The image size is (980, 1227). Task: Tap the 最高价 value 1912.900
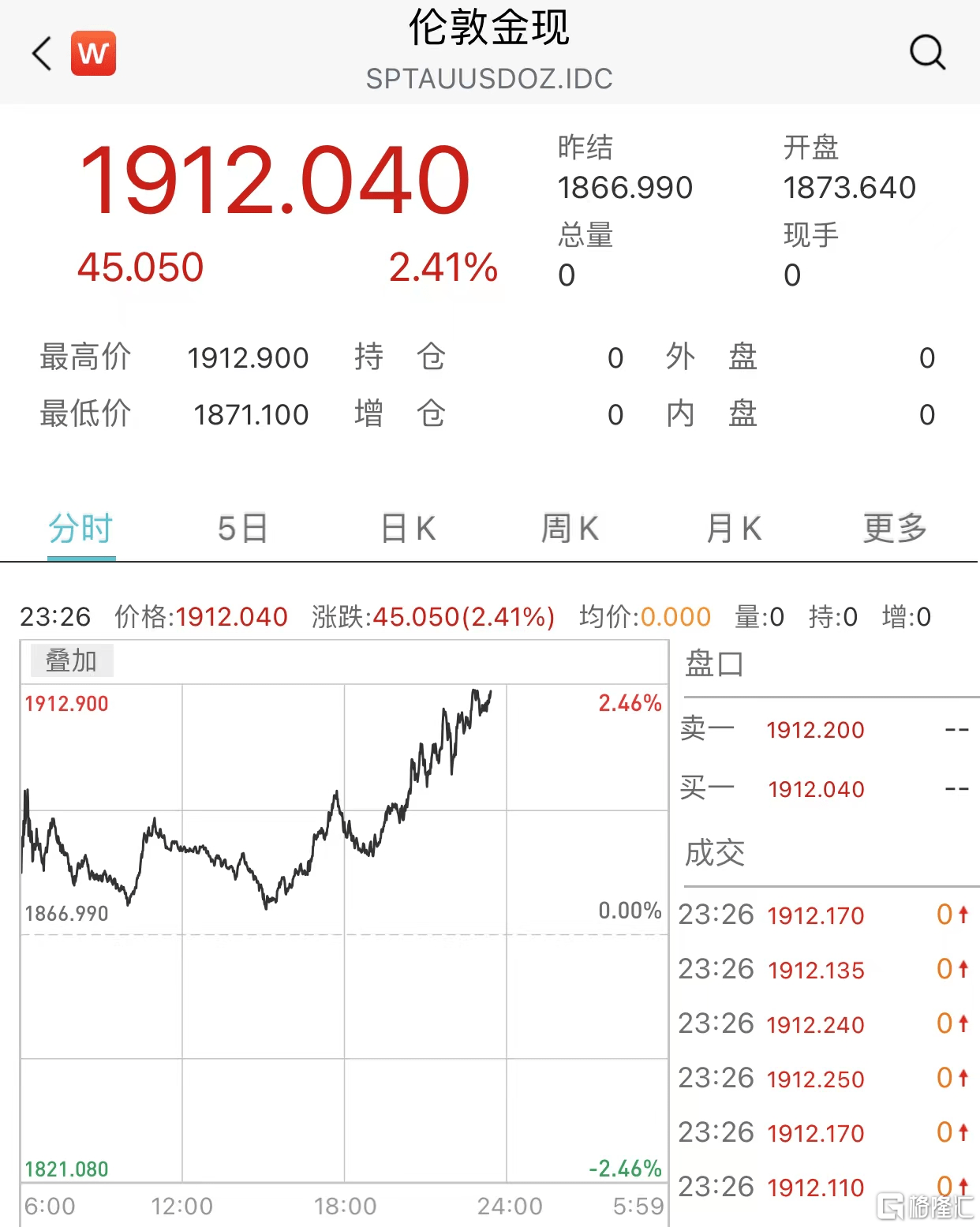point(249,357)
